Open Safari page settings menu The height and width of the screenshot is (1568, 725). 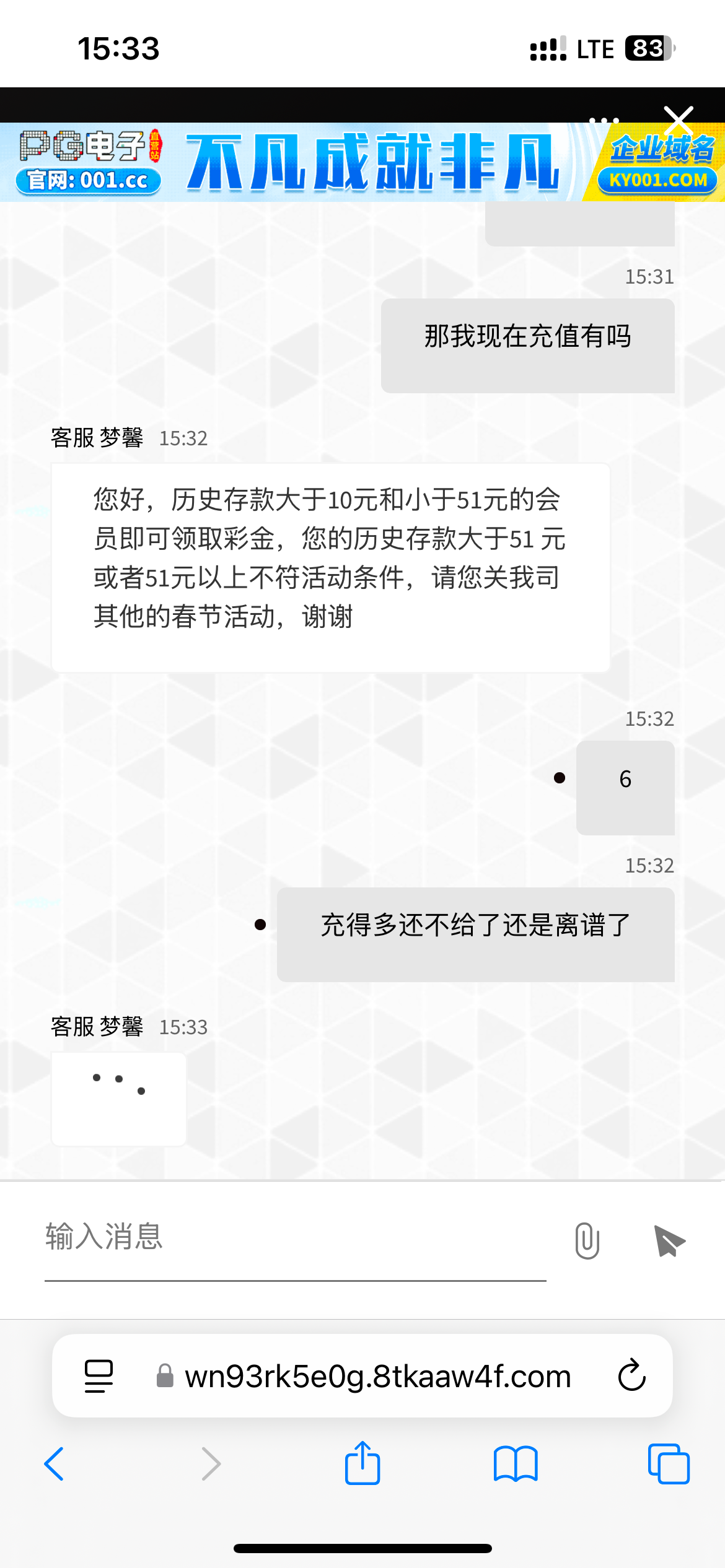pos(99,1376)
